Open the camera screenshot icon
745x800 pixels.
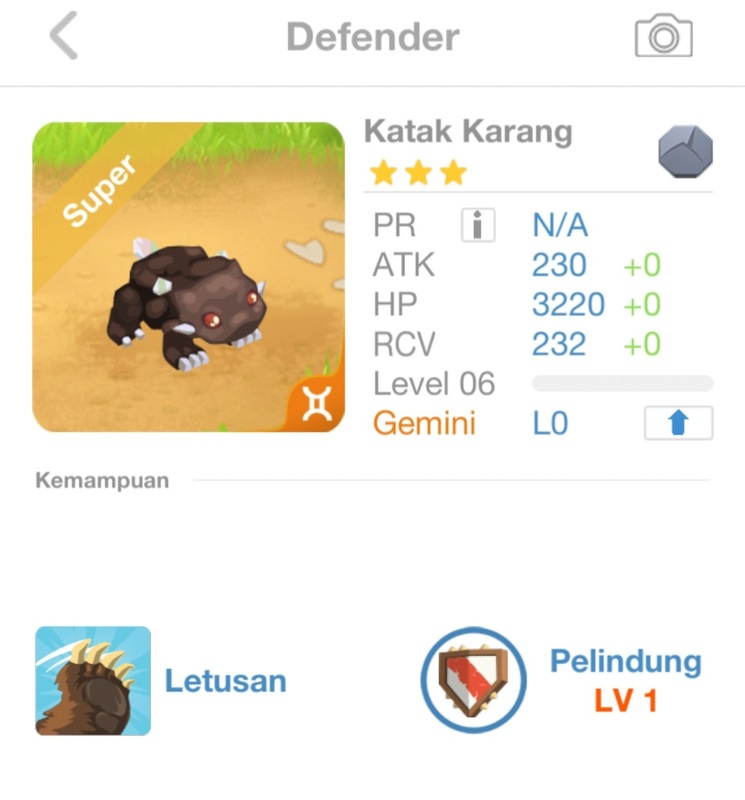pyautogui.click(x=663, y=37)
